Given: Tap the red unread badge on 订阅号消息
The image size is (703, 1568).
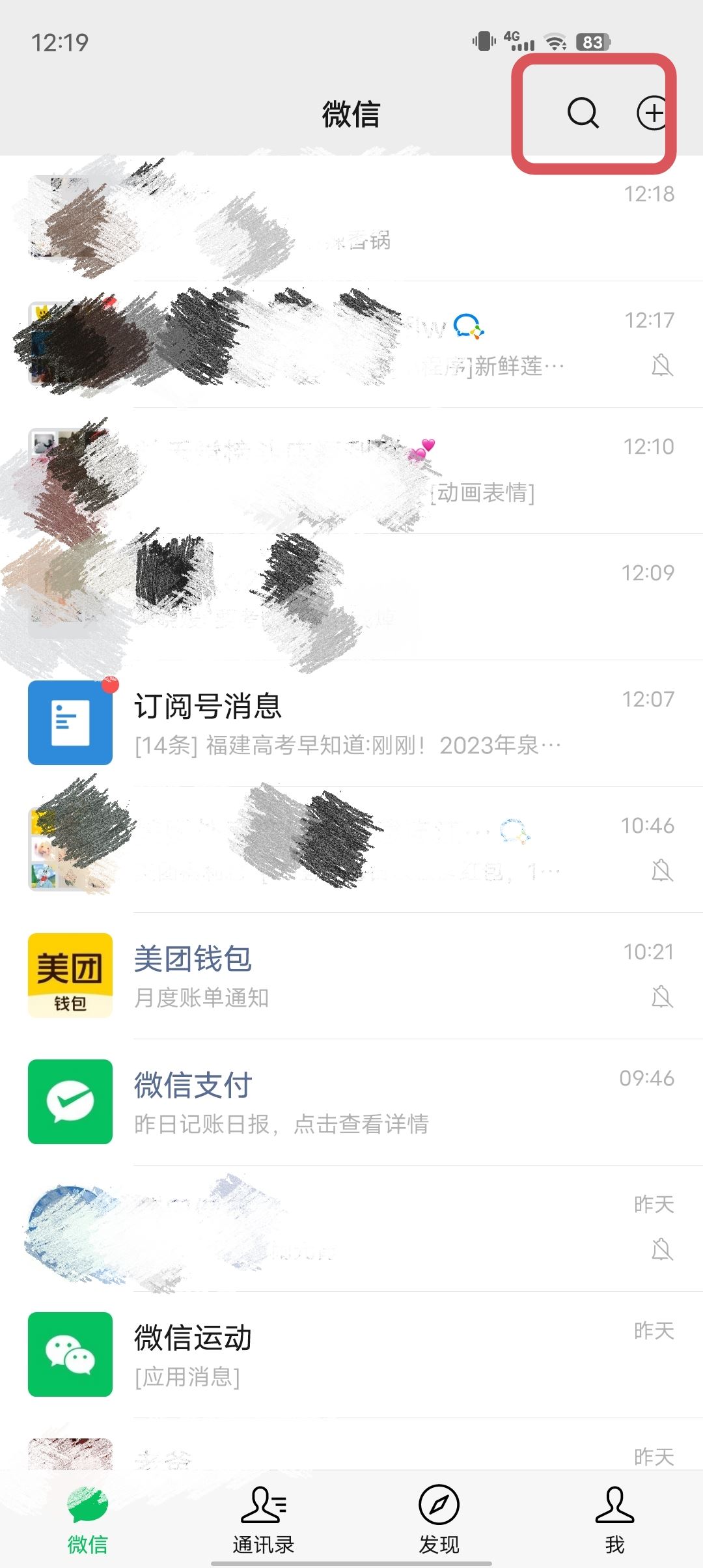Looking at the screenshot, I should (x=110, y=685).
